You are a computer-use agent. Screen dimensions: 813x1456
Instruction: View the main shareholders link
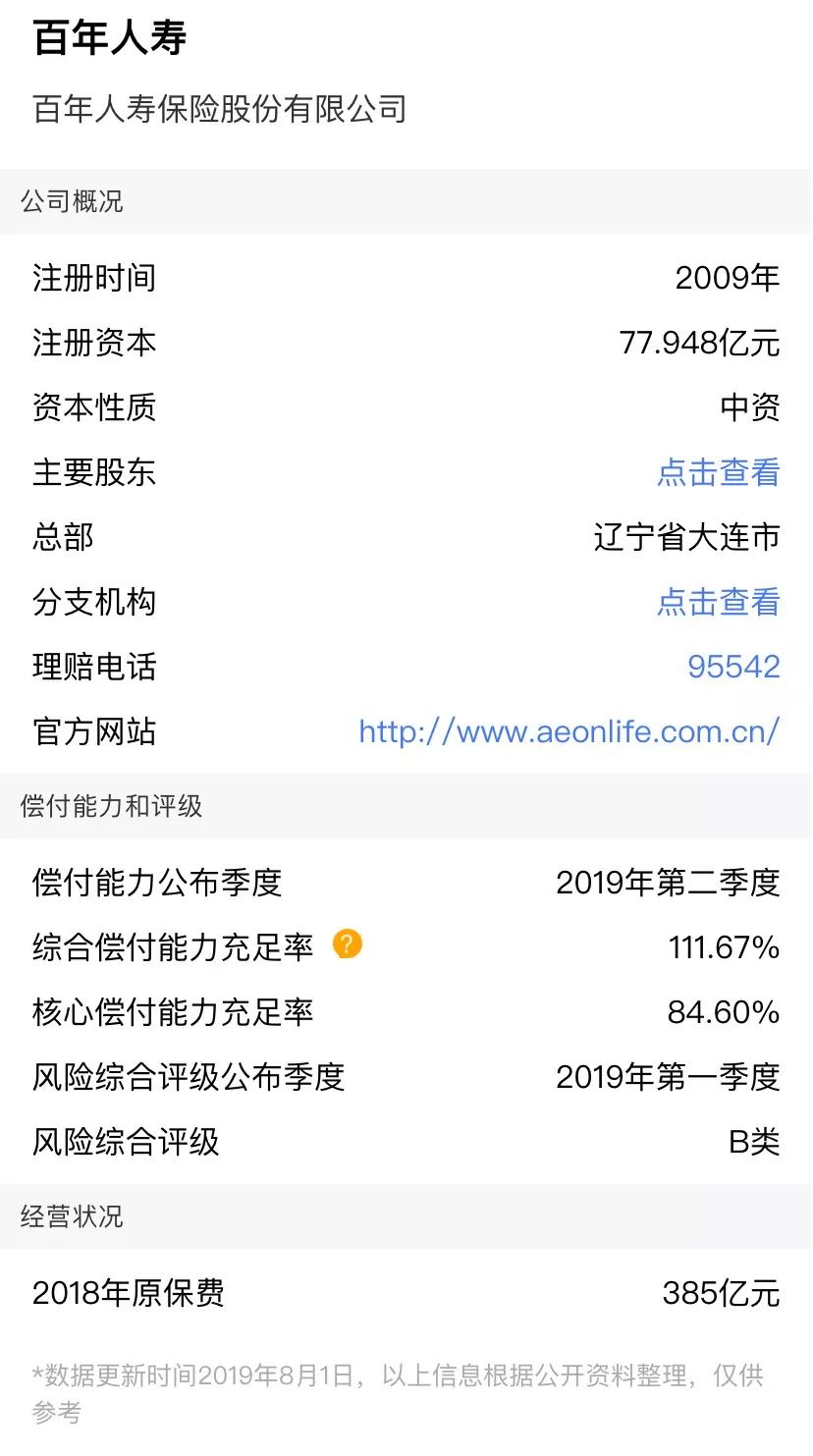click(x=718, y=472)
